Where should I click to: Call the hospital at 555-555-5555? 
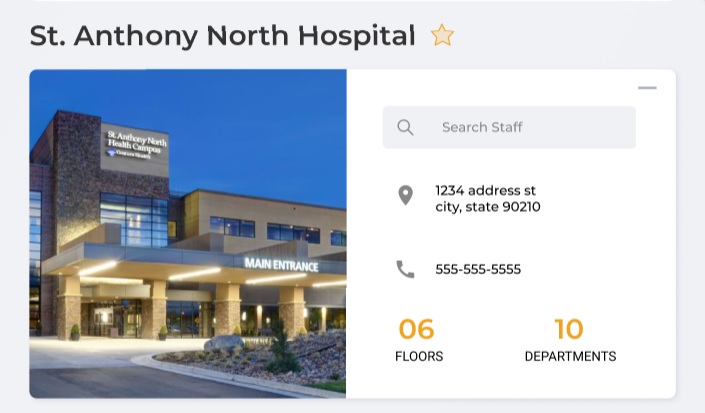coord(477,269)
